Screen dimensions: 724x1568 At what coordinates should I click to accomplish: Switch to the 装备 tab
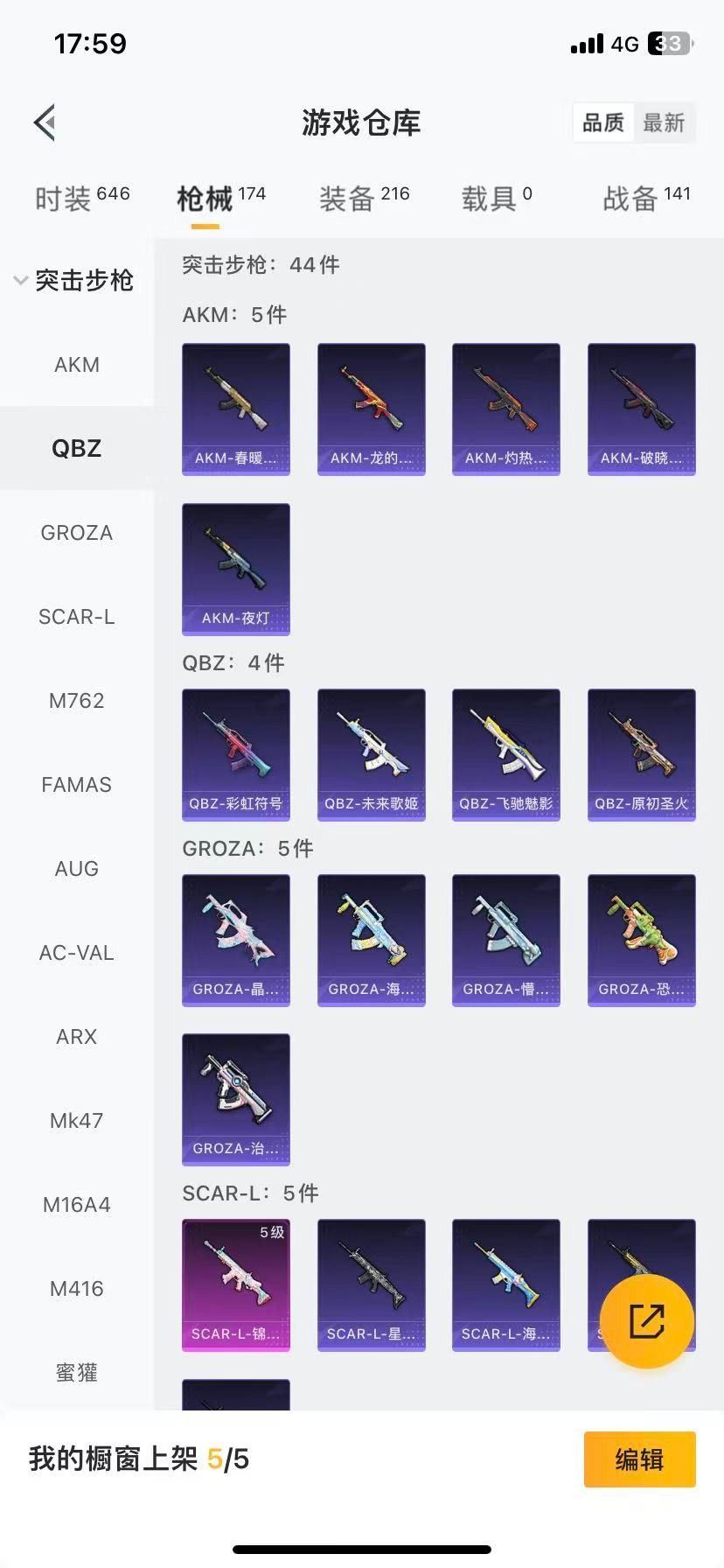[364, 198]
